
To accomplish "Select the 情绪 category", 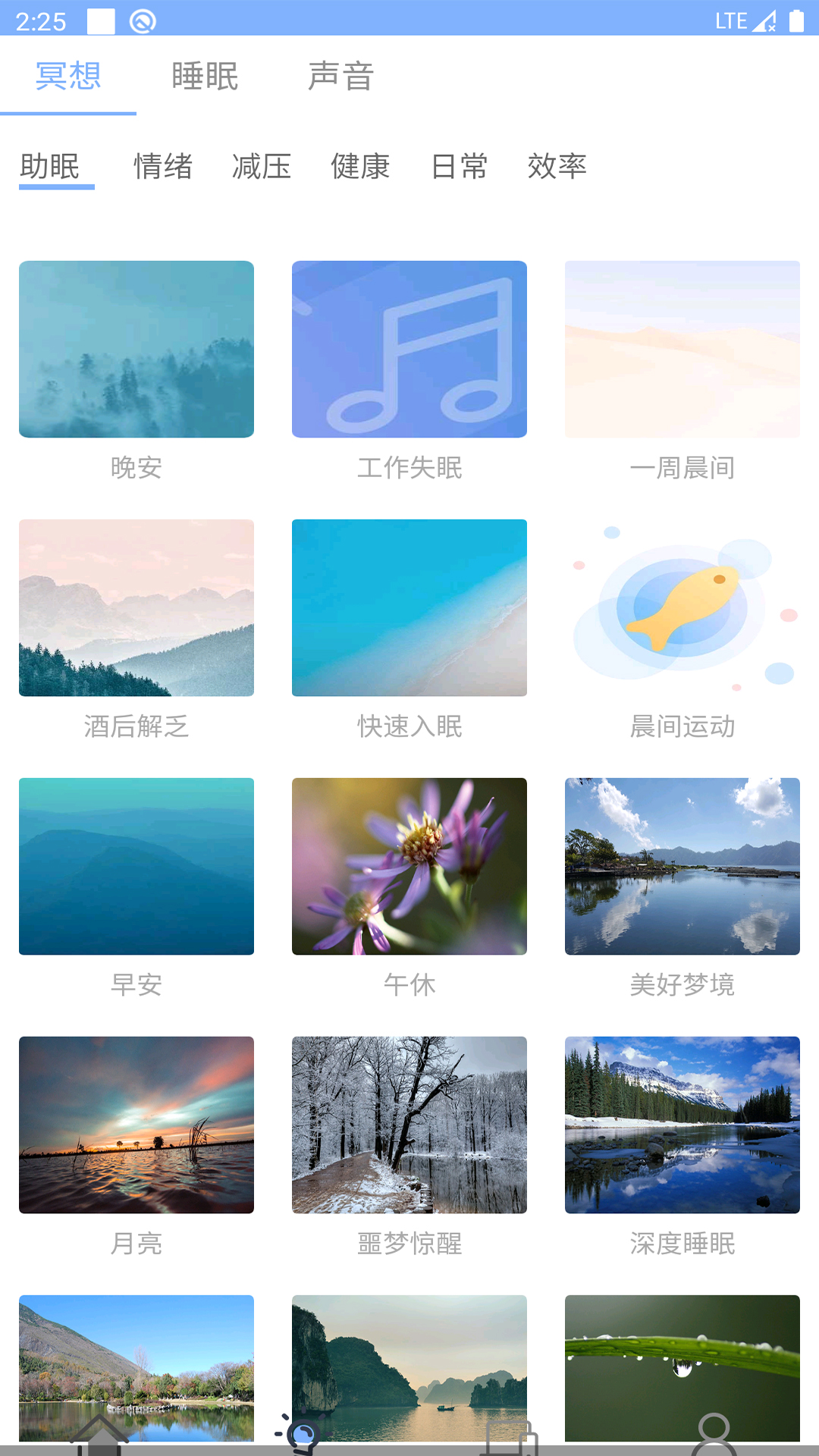I will pos(162,167).
